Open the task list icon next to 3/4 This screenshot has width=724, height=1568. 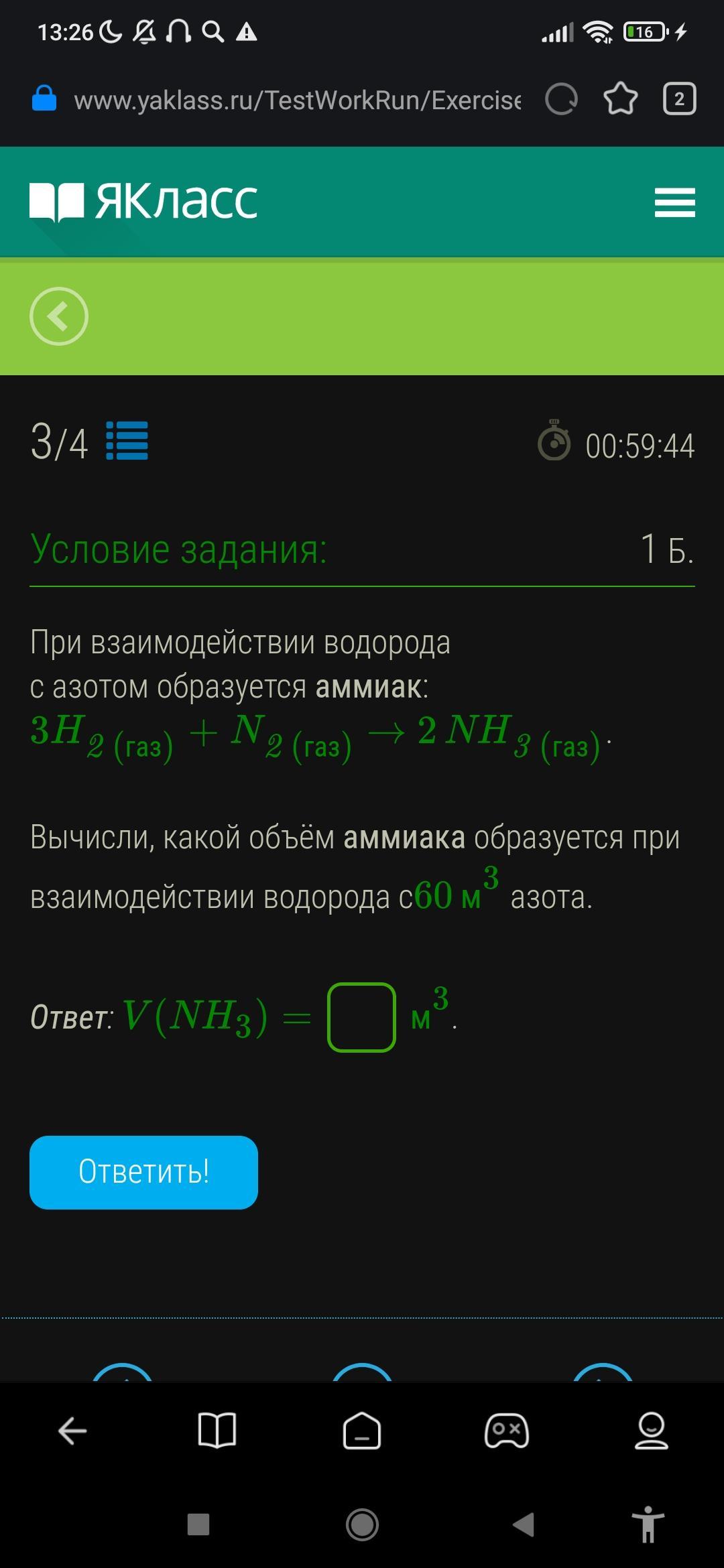(127, 441)
